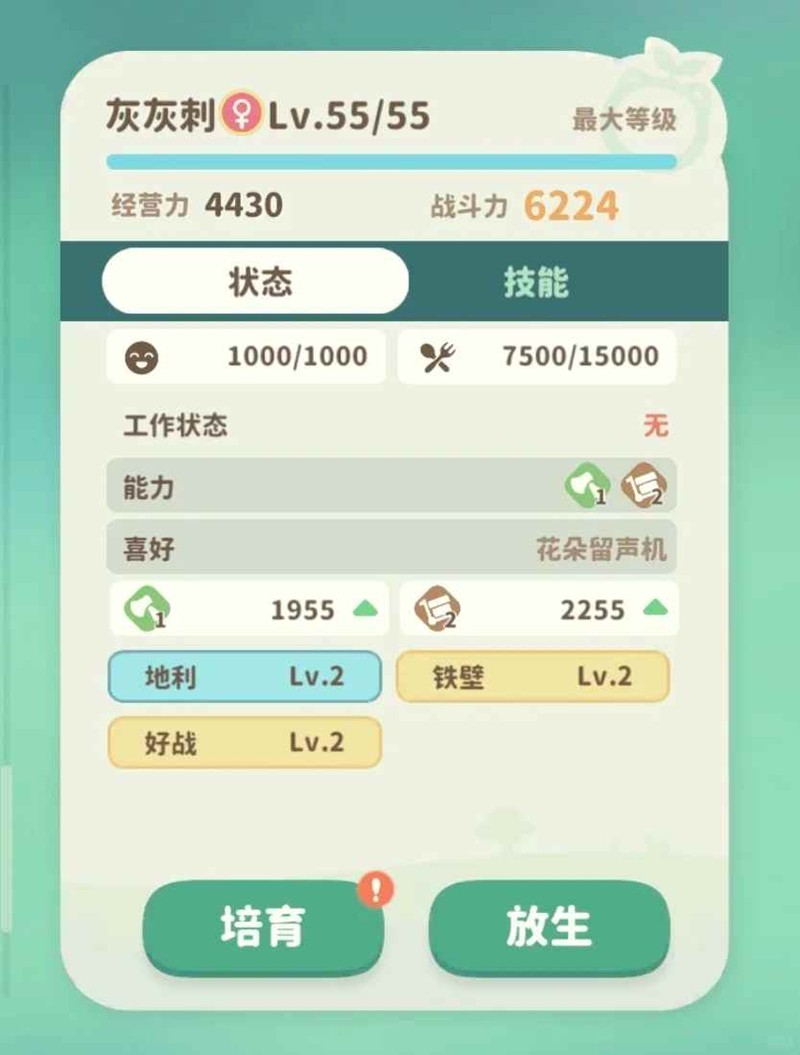
Task: Switch to the 技能 tab
Action: click(537, 283)
